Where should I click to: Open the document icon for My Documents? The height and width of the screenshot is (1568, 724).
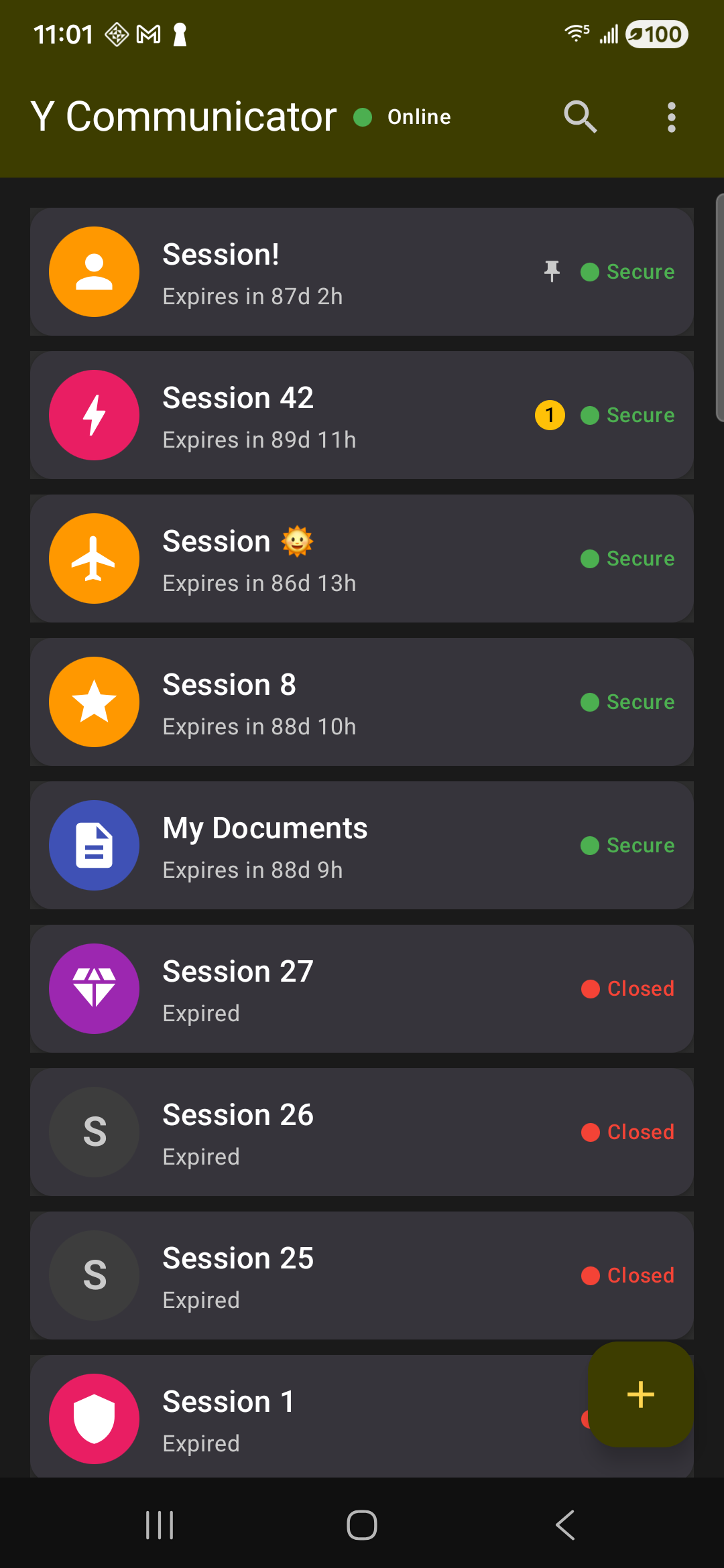click(x=94, y=845)
